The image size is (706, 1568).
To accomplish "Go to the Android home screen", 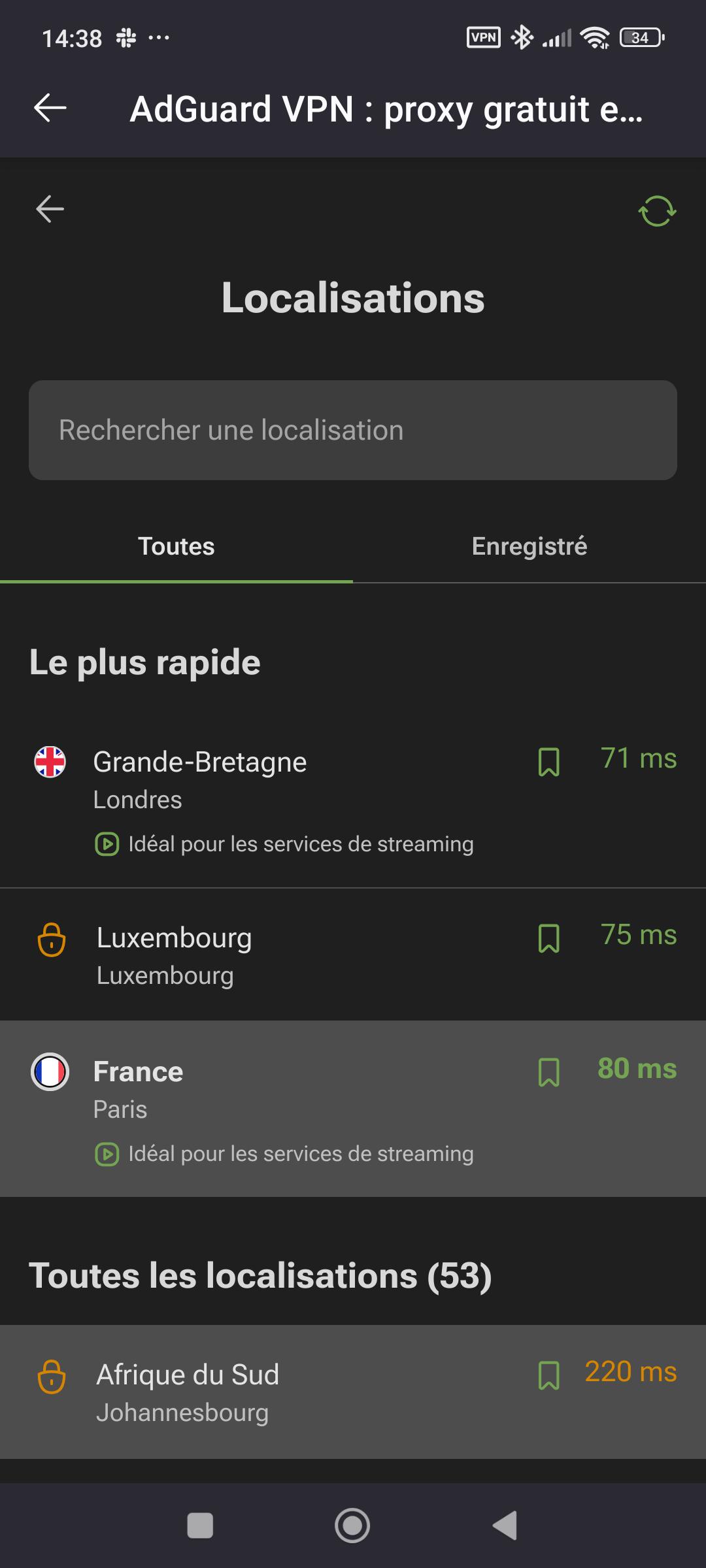I will [x=352, y=1526].
